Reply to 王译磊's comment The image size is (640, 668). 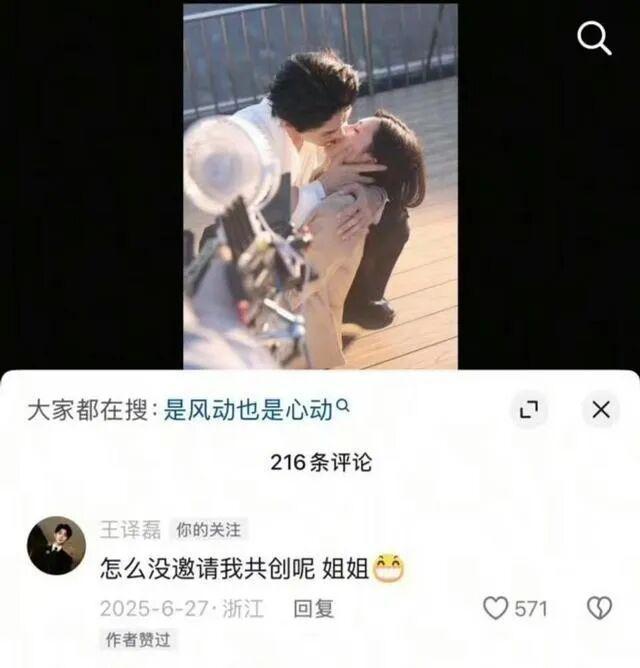pyautogui.click(x=313, y=608)
